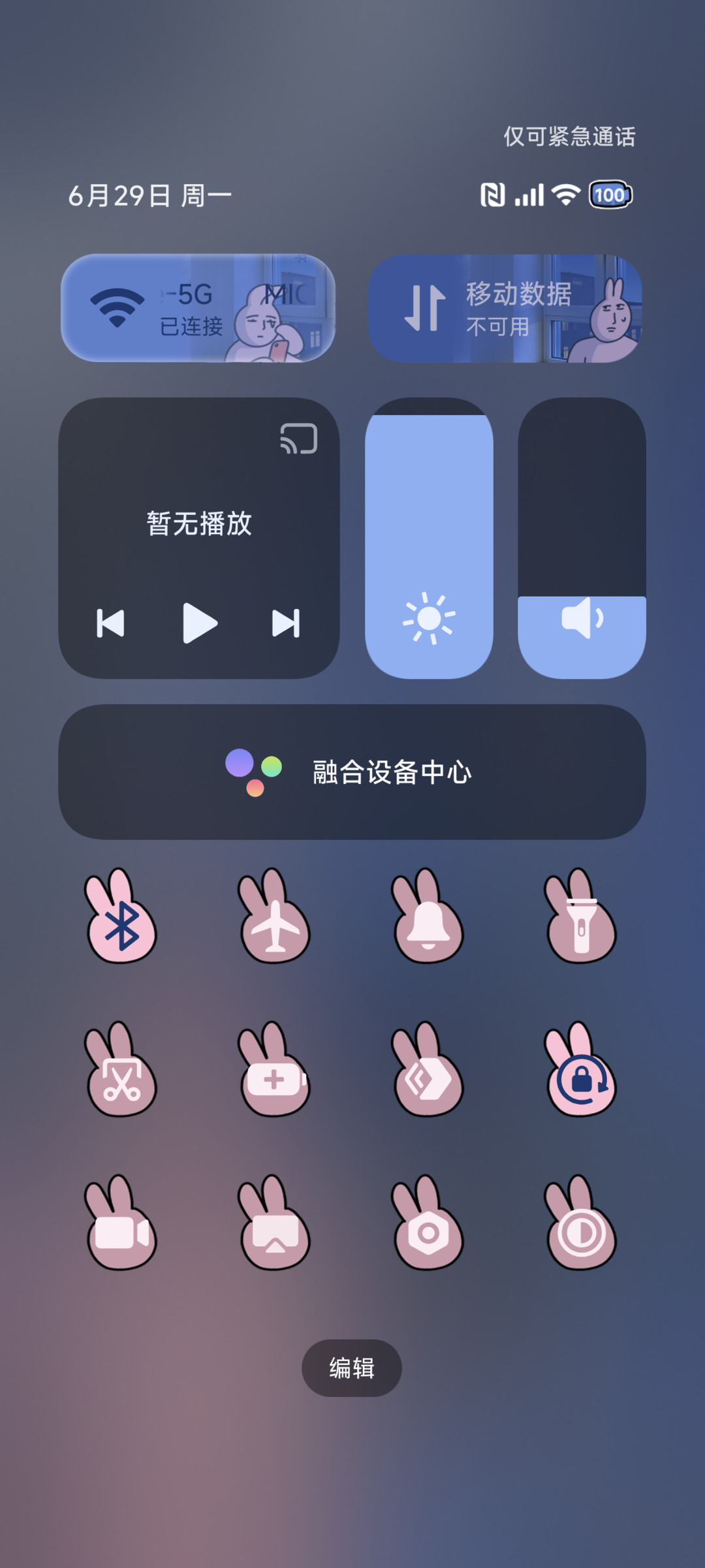Enable airplane mode
The height and width of the screenshot is (1568, 705).
click(275, 917)
